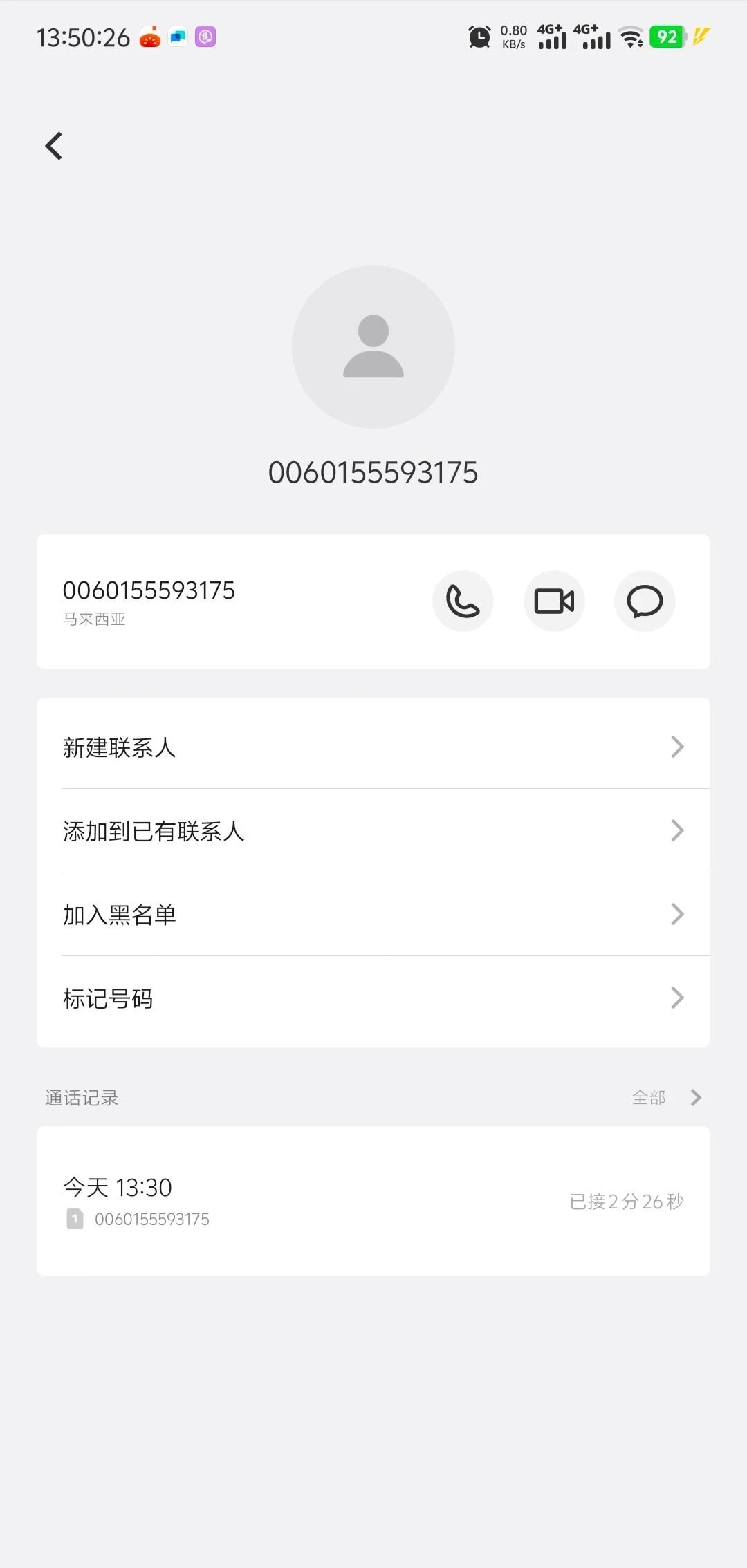Start a video call to this number

point(554,601)
